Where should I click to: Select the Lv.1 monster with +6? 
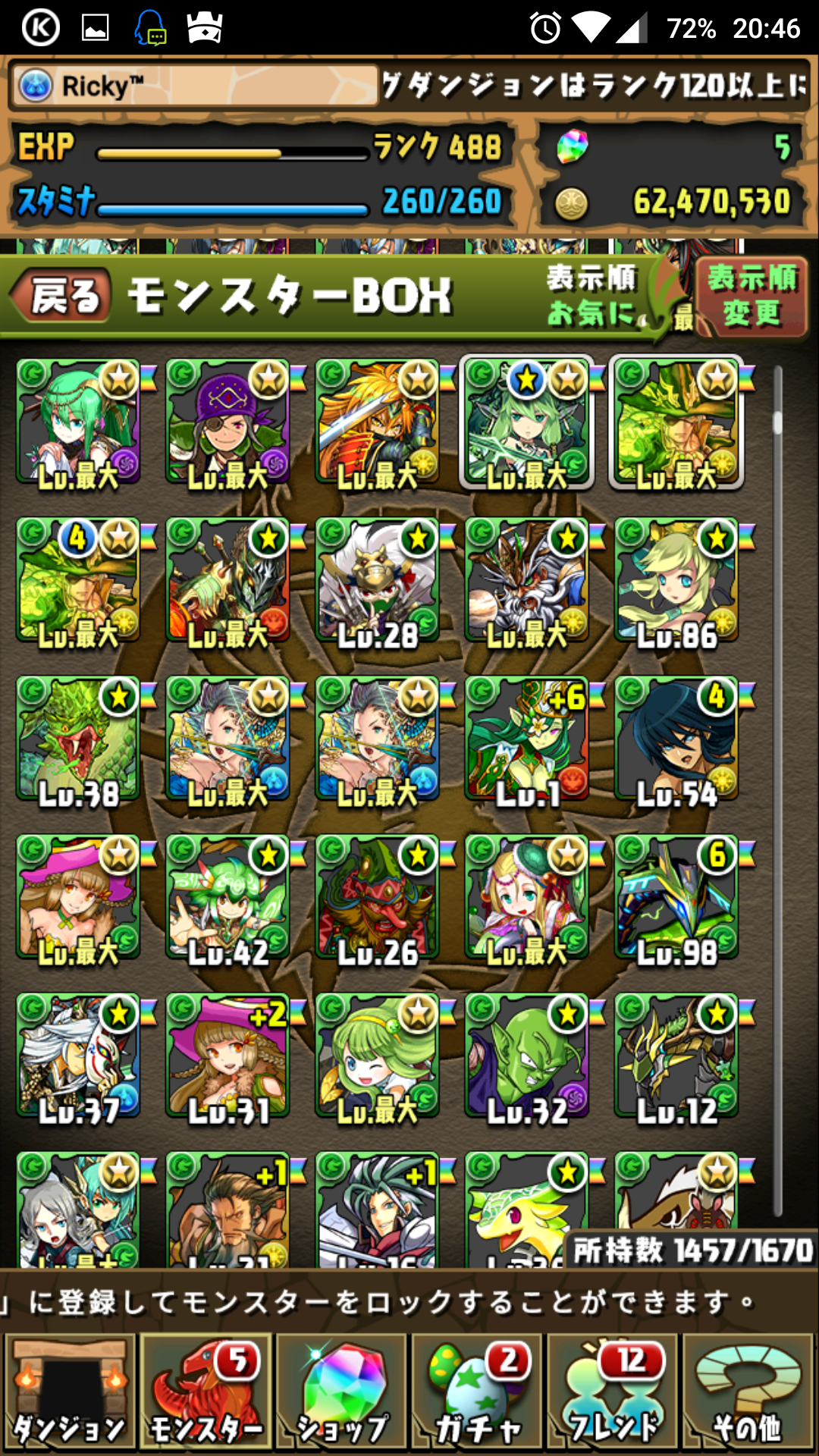coord(526,741)
